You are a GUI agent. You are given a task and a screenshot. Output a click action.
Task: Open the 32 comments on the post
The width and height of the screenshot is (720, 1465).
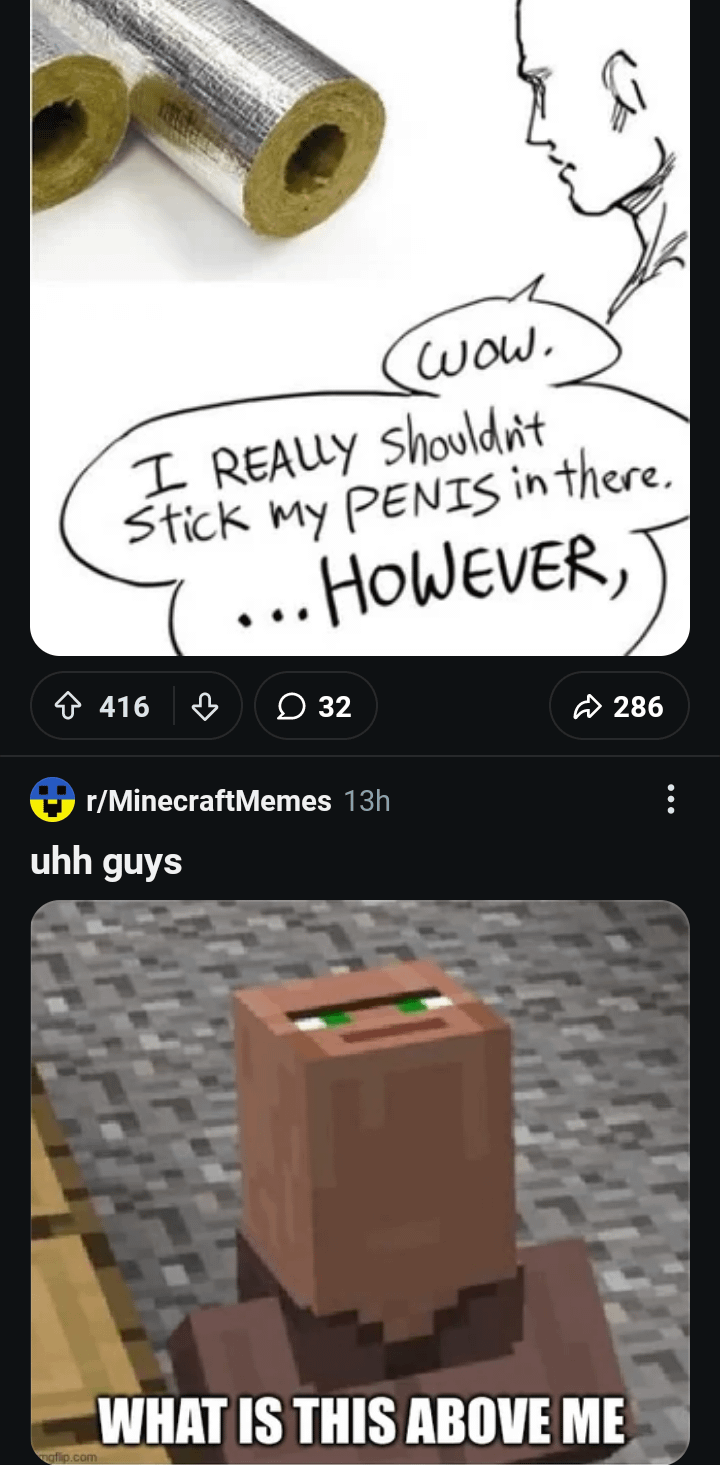(x=315, y=707)
